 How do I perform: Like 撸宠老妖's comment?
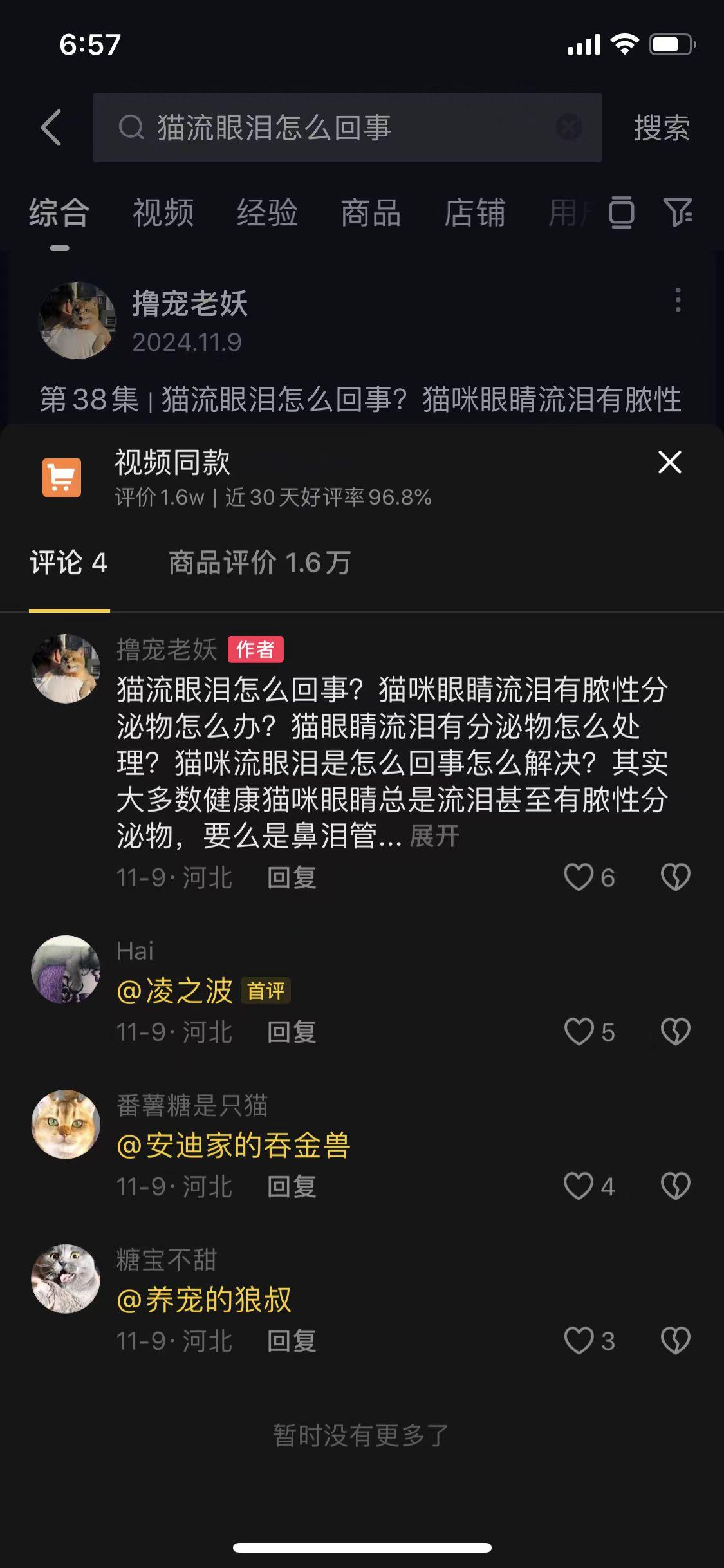(589, 877)
